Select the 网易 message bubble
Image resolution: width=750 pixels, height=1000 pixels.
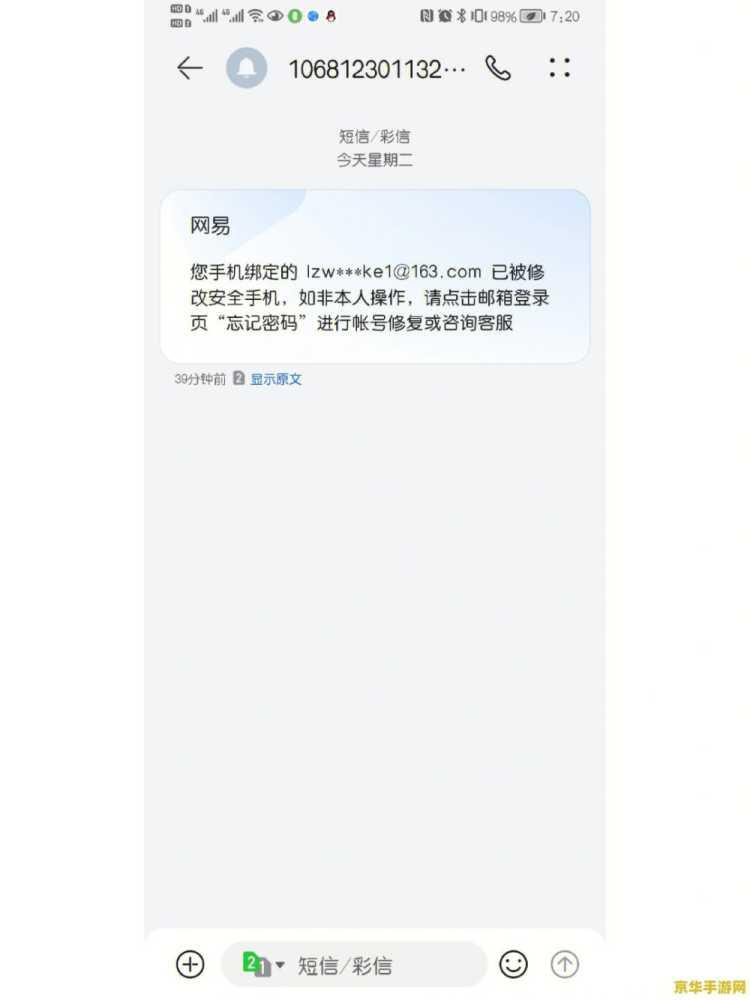point(375,275)
